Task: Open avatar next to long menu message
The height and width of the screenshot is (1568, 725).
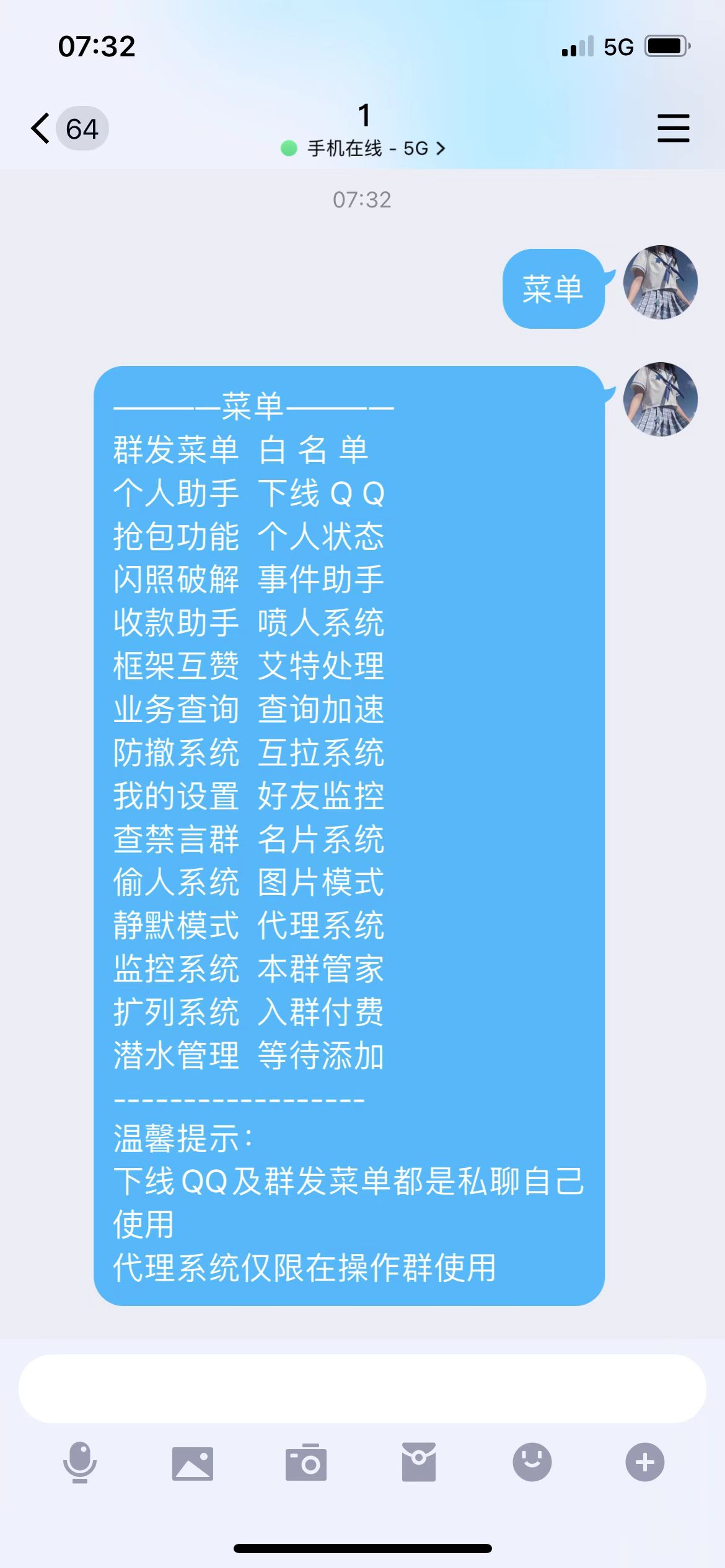Action: (661, 399)
